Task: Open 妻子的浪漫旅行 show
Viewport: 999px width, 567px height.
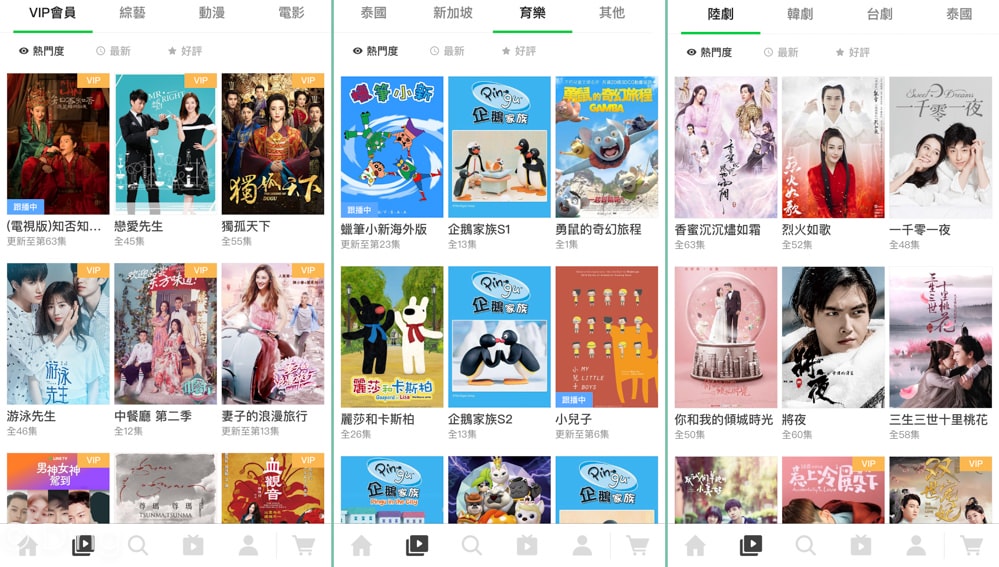Action: [272, 334]
